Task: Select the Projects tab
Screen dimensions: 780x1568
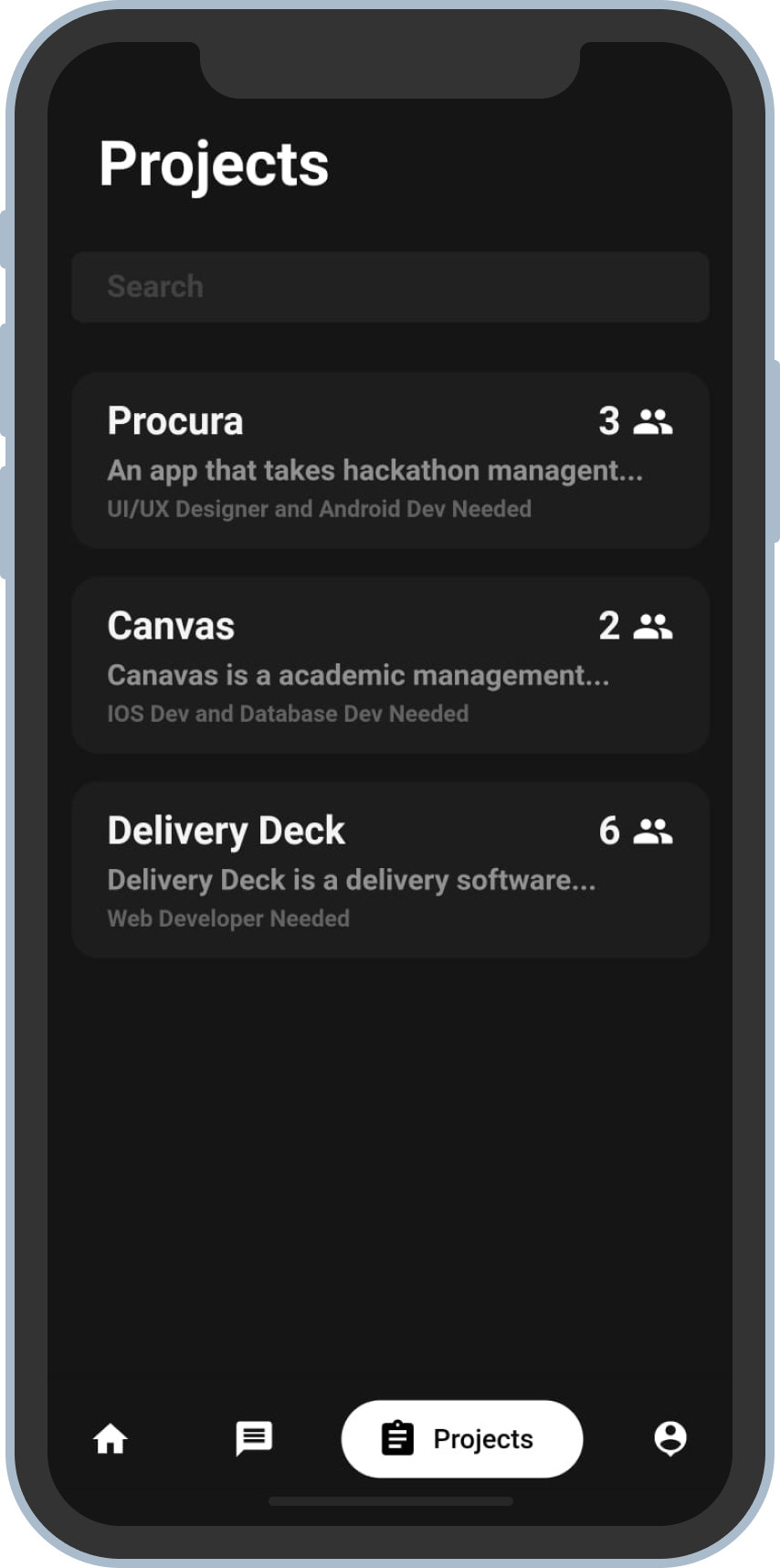Action: click(461, 1439)
